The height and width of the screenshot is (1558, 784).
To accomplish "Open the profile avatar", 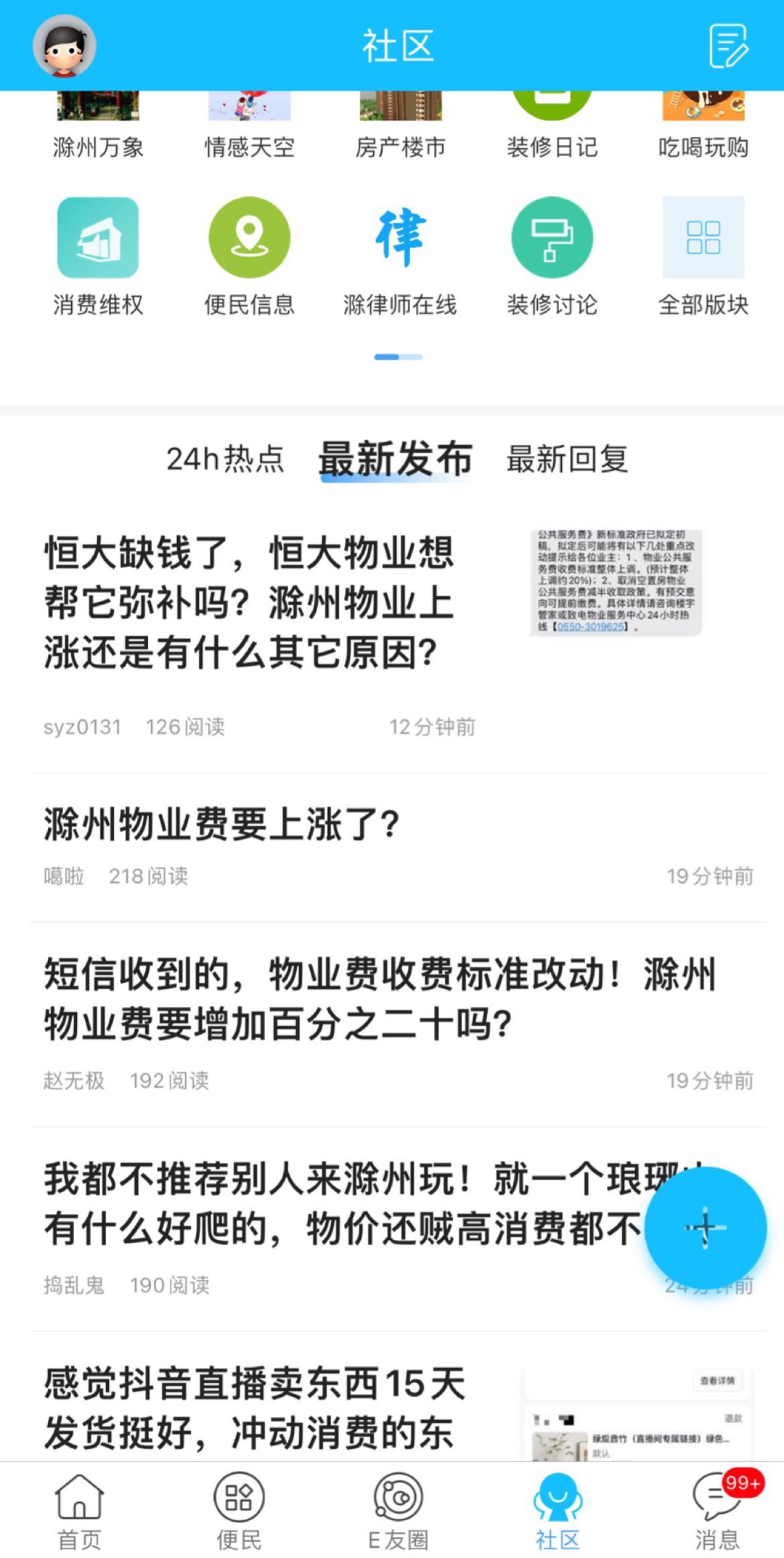I will (64, 46).
